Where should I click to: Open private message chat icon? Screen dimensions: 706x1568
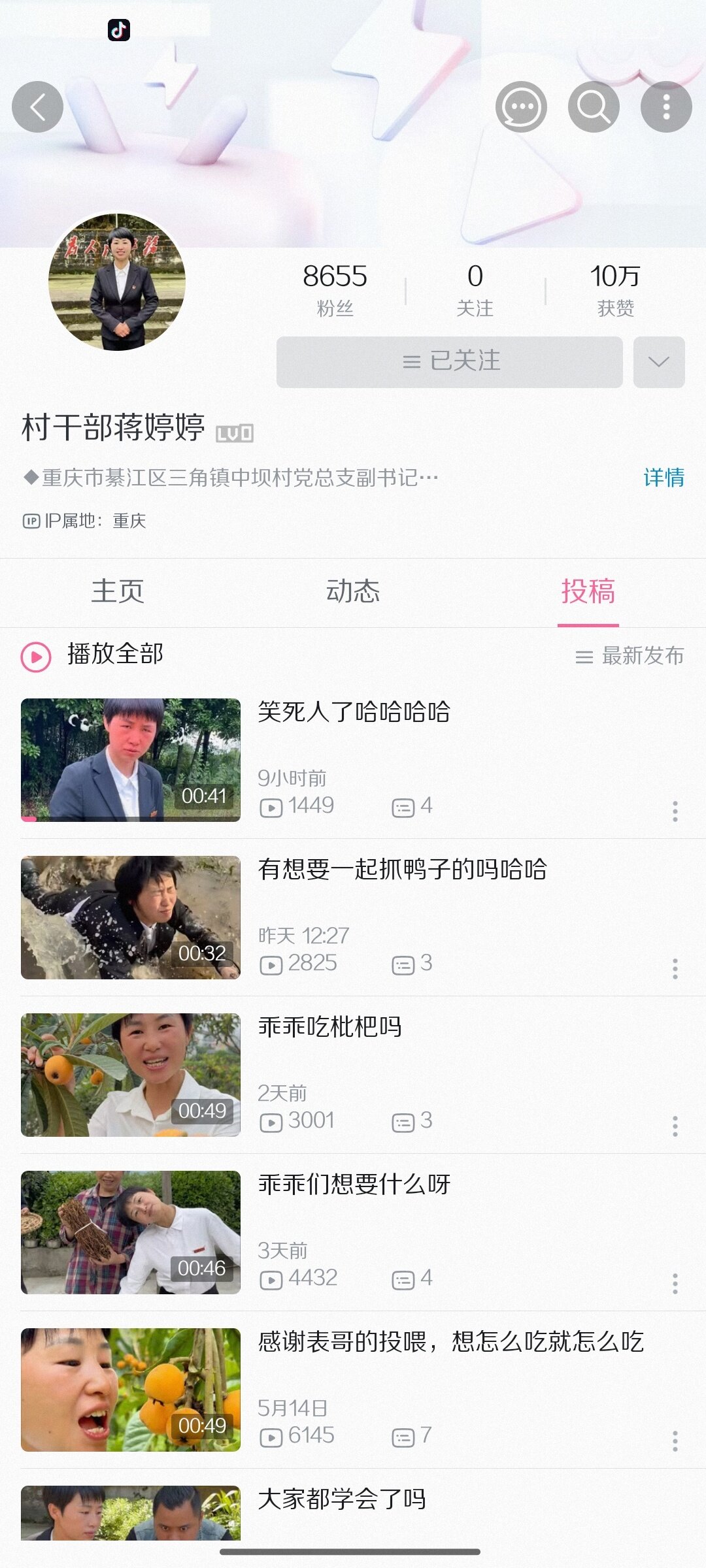click(x=521, y=107)
